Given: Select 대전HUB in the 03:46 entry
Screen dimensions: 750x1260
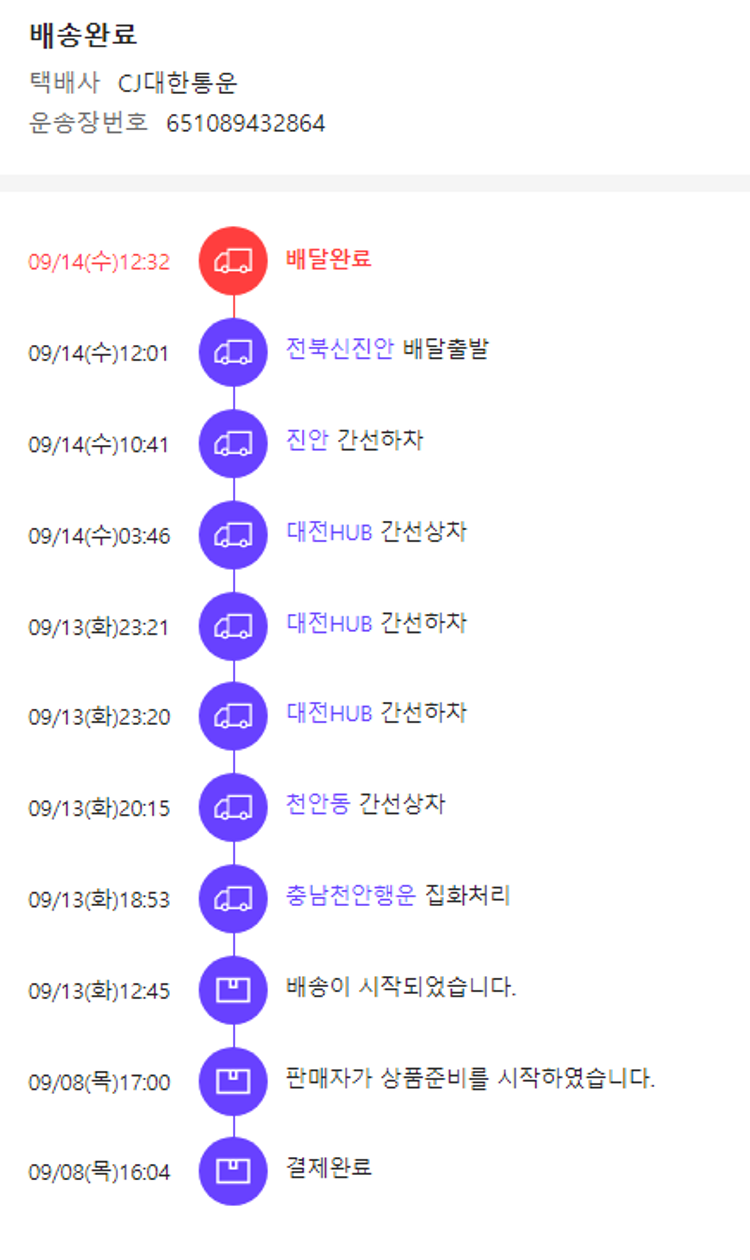Looking at the screenshot, I should 329,532.
